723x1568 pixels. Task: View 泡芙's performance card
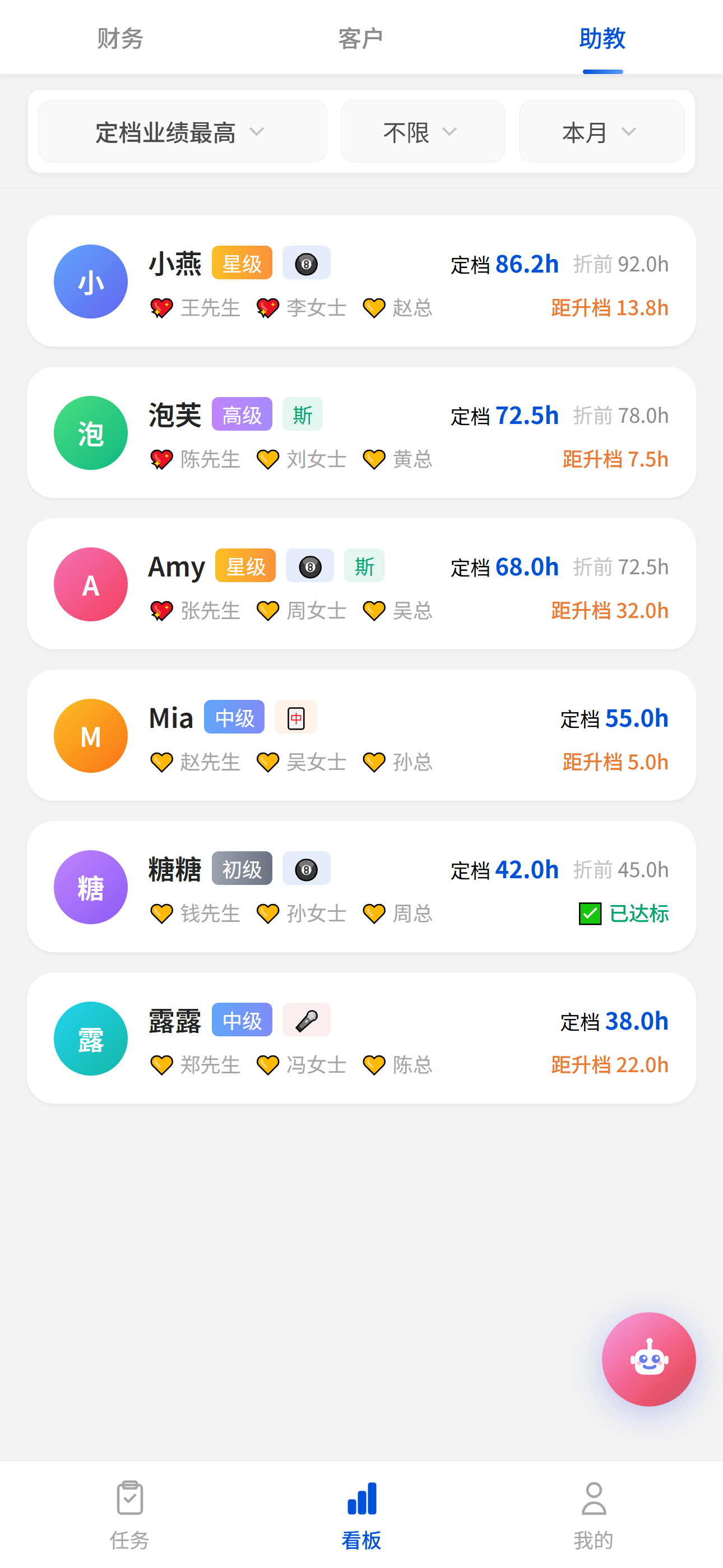click(x=361, y=433)
